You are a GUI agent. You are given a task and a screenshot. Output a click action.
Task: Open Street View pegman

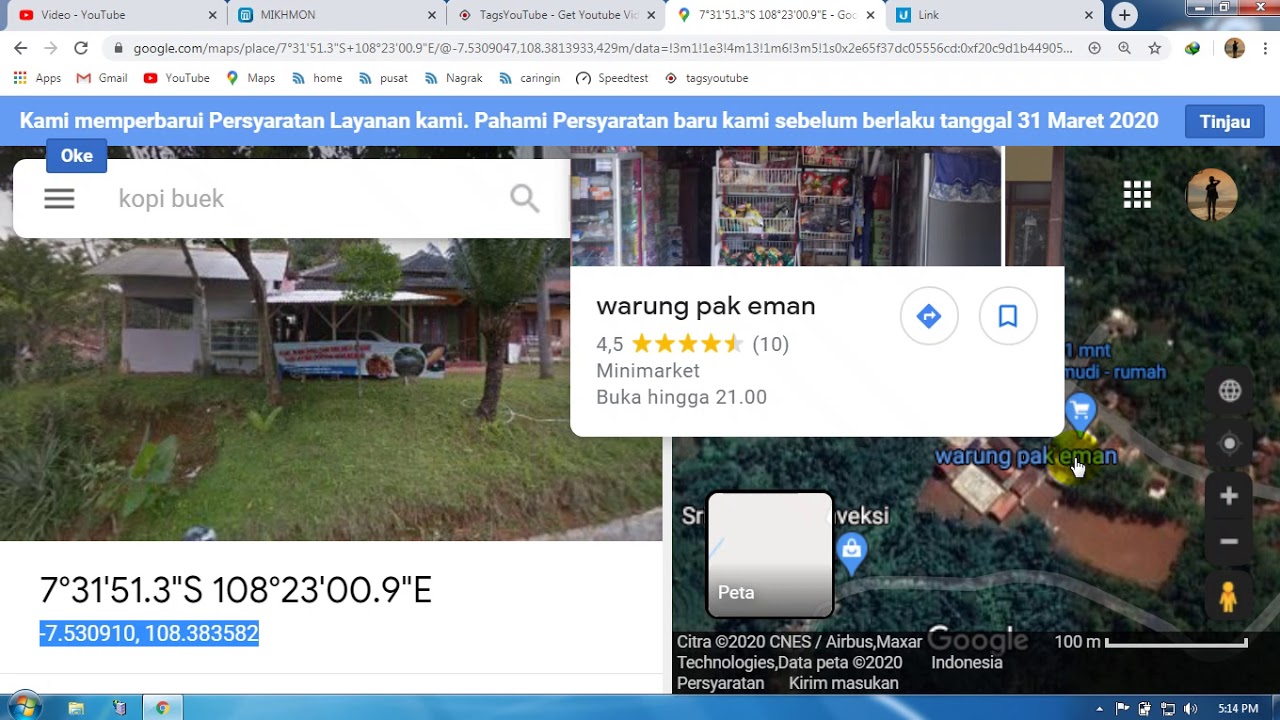1228,597
